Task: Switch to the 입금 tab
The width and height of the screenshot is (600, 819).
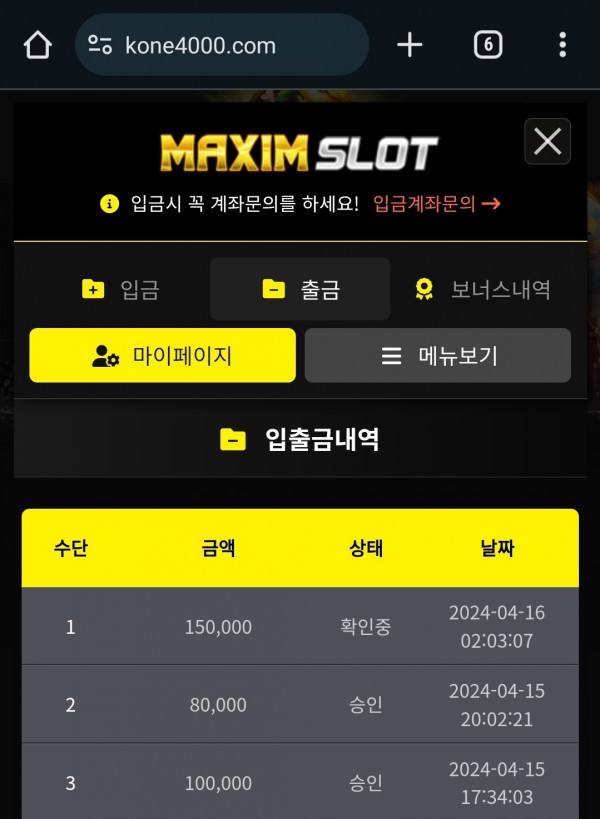Action: (120, 290)
